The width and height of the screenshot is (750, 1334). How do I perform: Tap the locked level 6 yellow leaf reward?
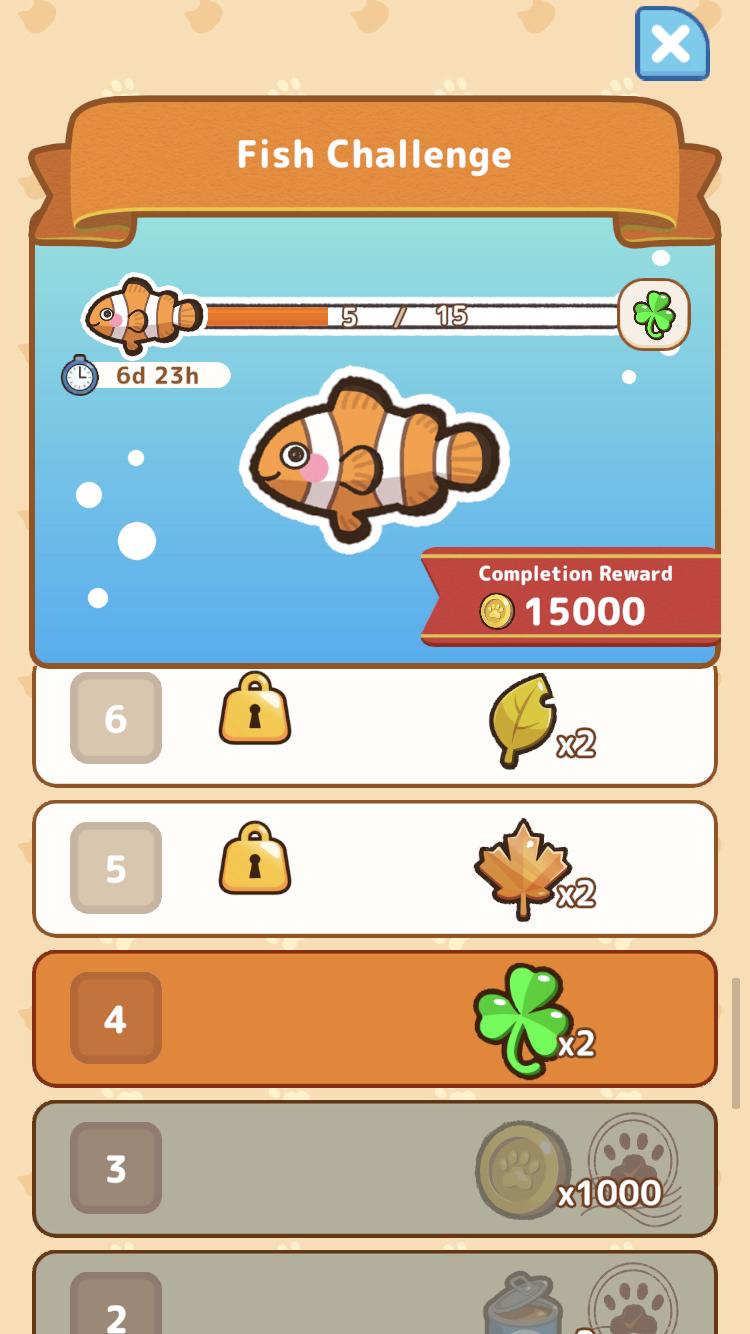click(x=522, y=719)
